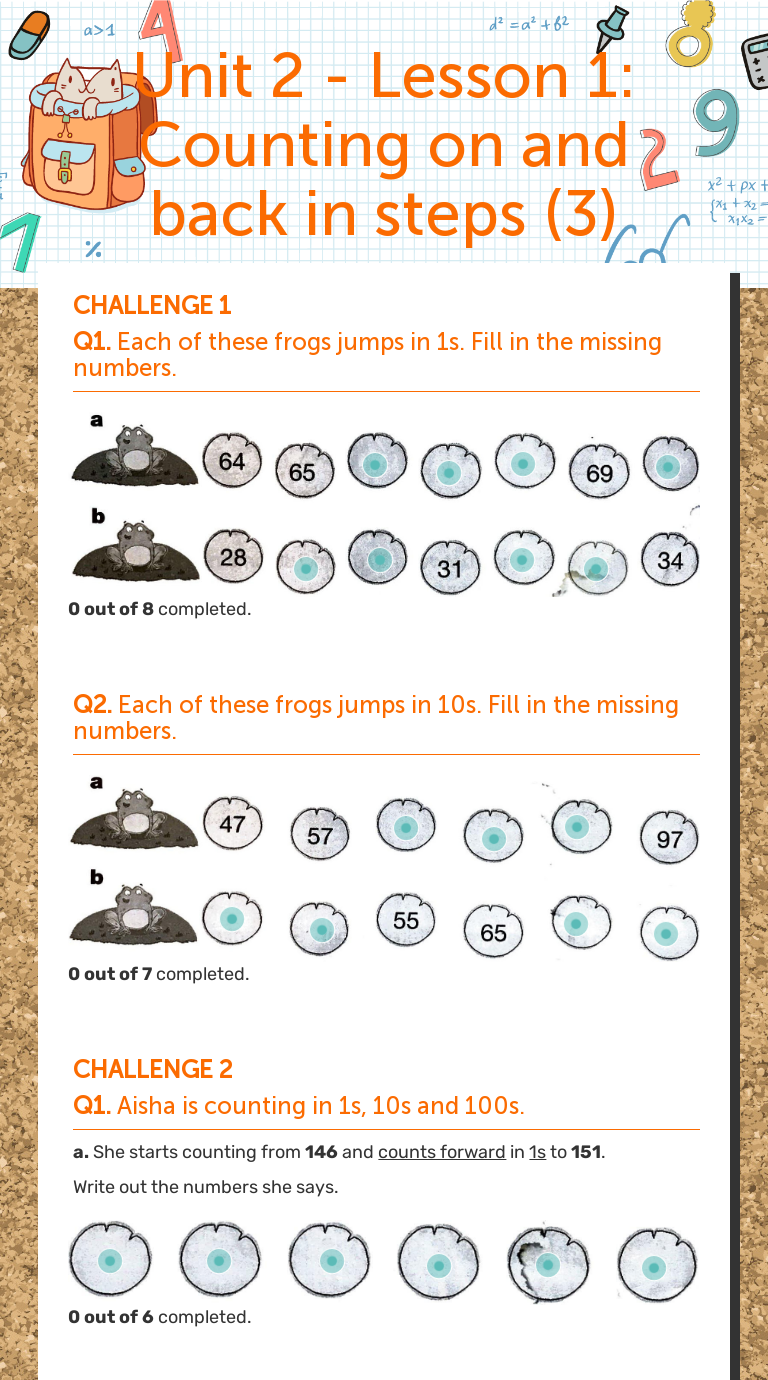Tap the first blank next to the frog in Q2 row b
The image size is (768, 1380).
[231, 918]
